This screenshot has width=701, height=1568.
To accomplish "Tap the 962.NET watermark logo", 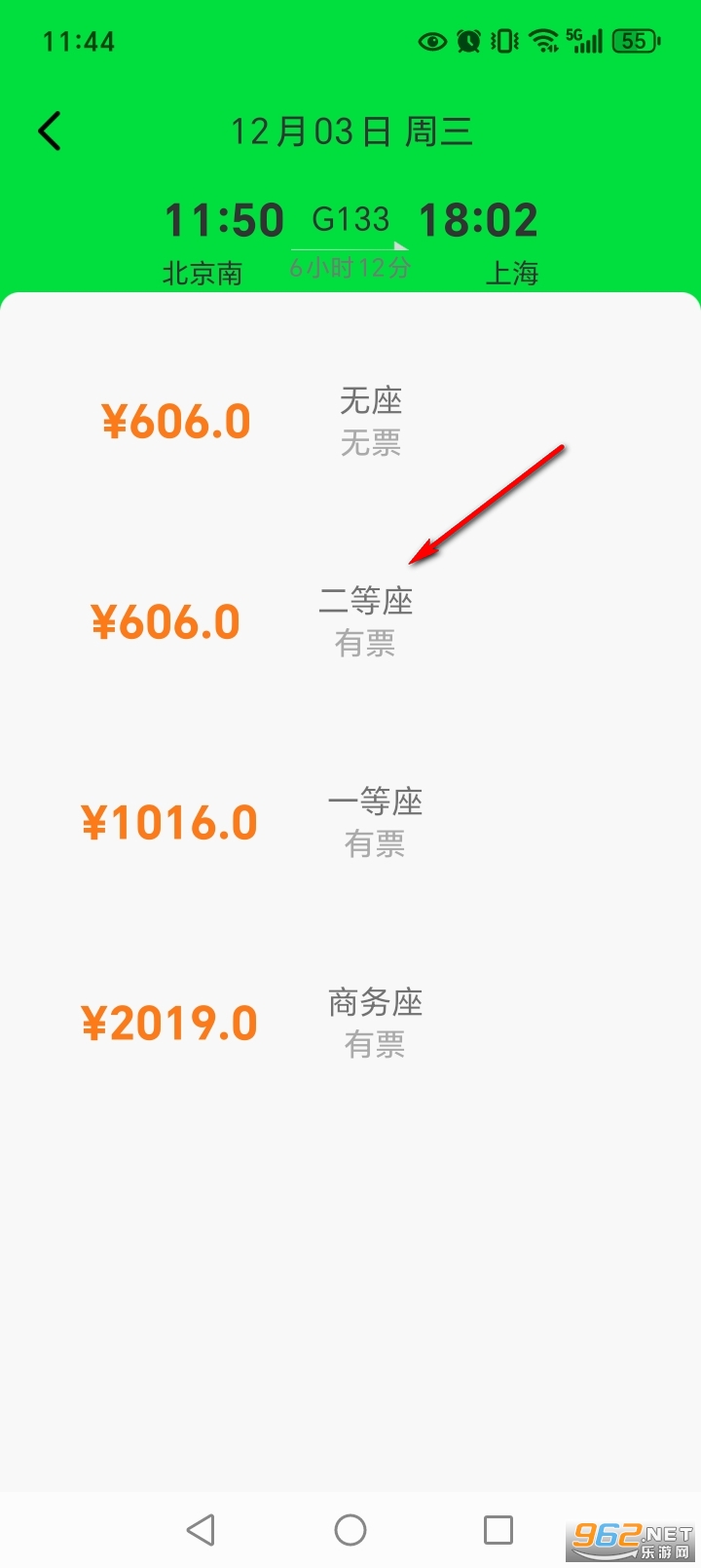I will point(628,1536).
